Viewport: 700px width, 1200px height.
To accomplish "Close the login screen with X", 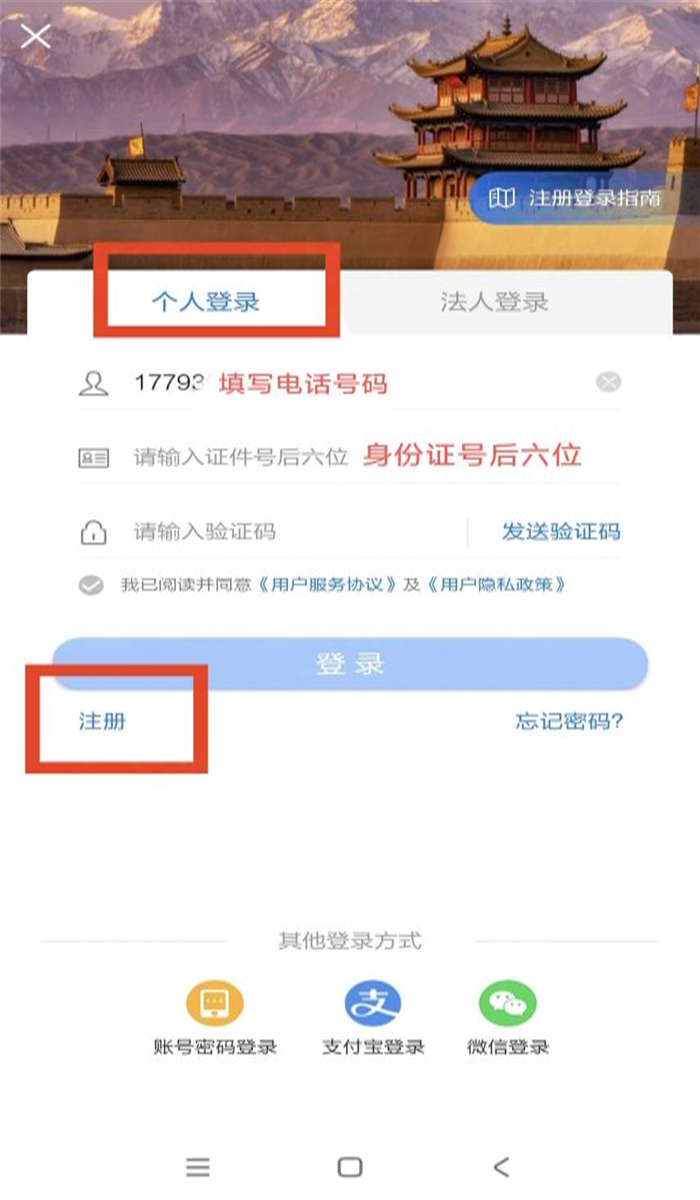I will click(35, 37).
